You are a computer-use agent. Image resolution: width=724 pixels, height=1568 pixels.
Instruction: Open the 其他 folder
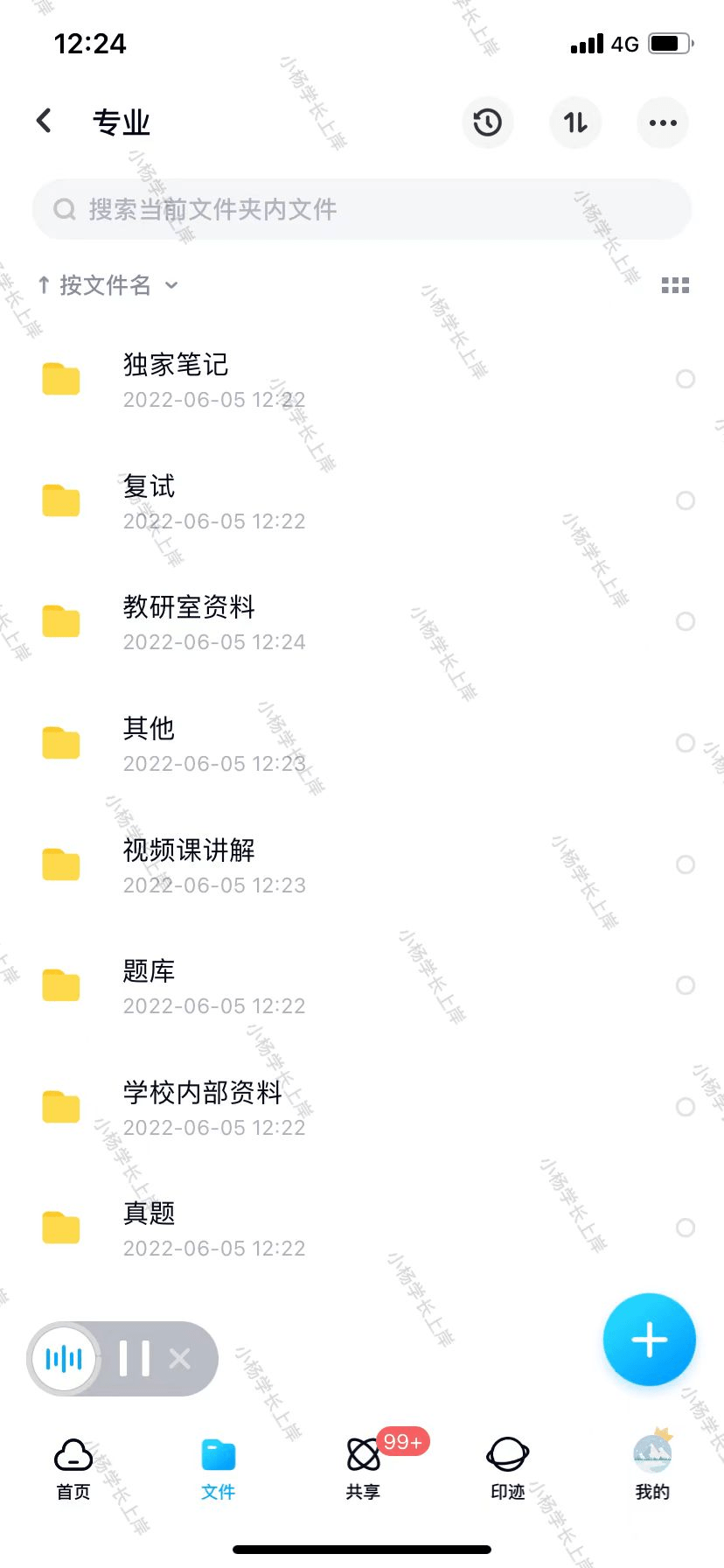(149, 743)
